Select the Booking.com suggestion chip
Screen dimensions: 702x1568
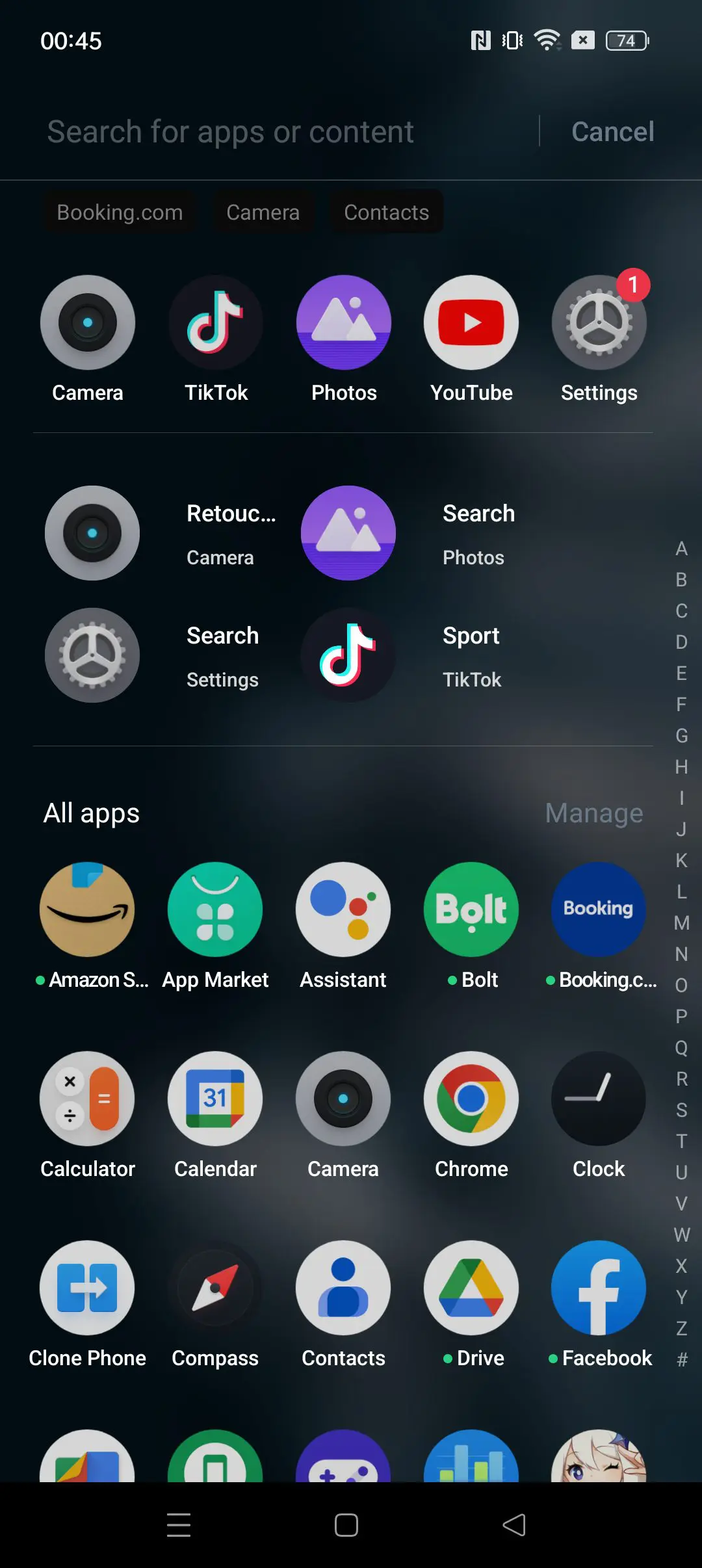[x=120, y=212]
